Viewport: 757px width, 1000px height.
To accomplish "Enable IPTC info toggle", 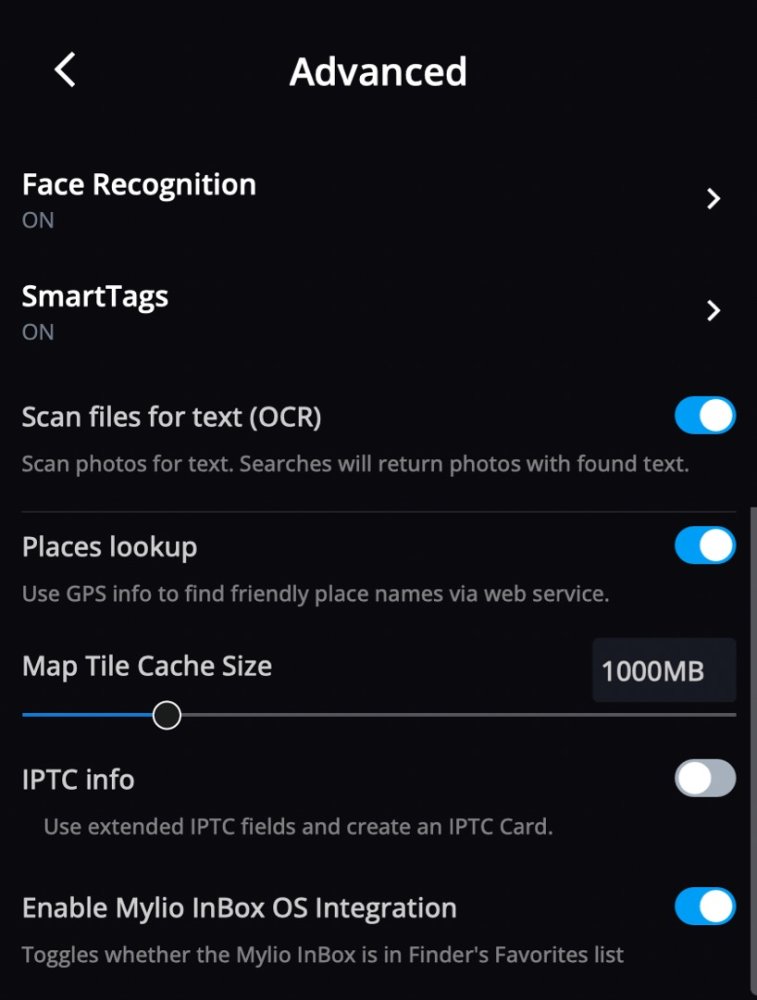I will pos(705,778).
